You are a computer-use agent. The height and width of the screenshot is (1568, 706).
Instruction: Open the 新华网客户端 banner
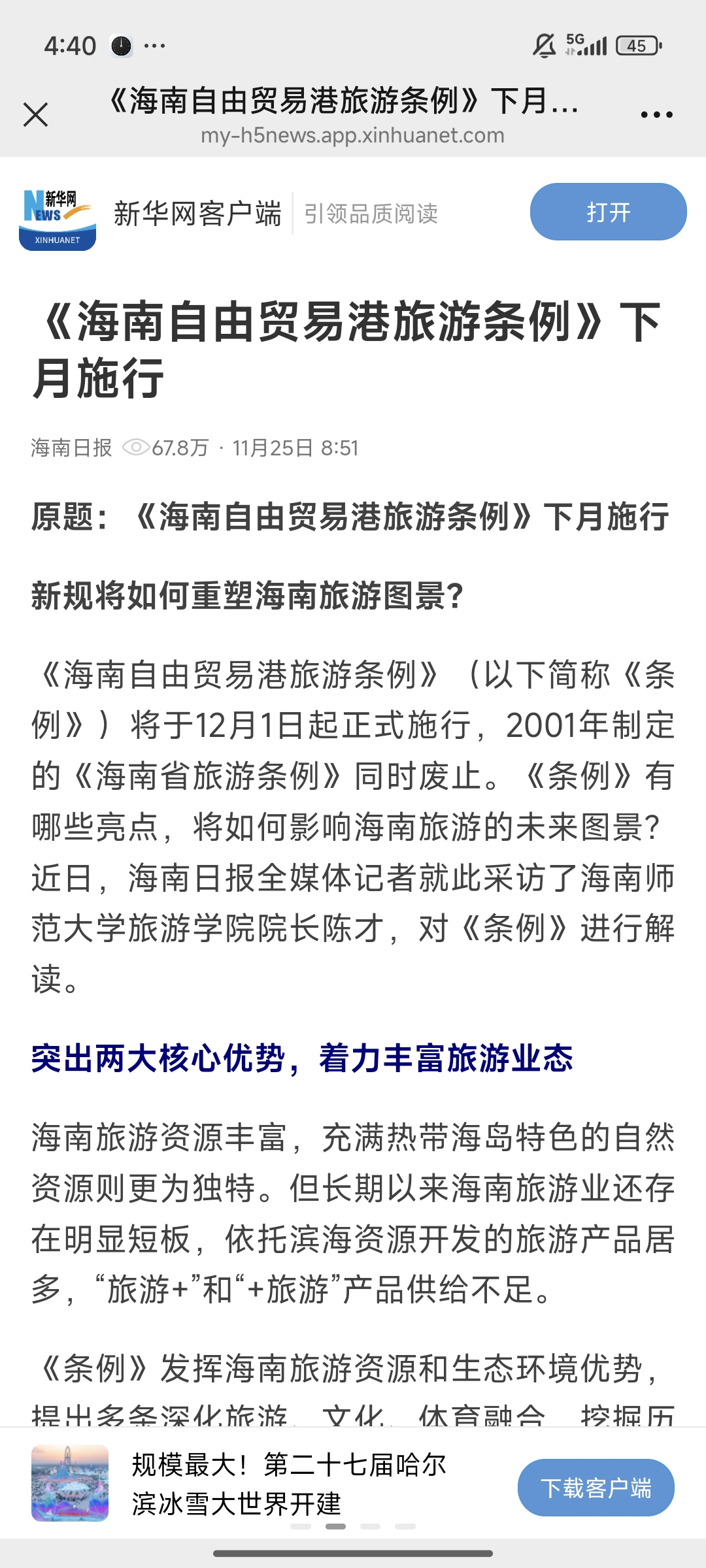(196, 214)
